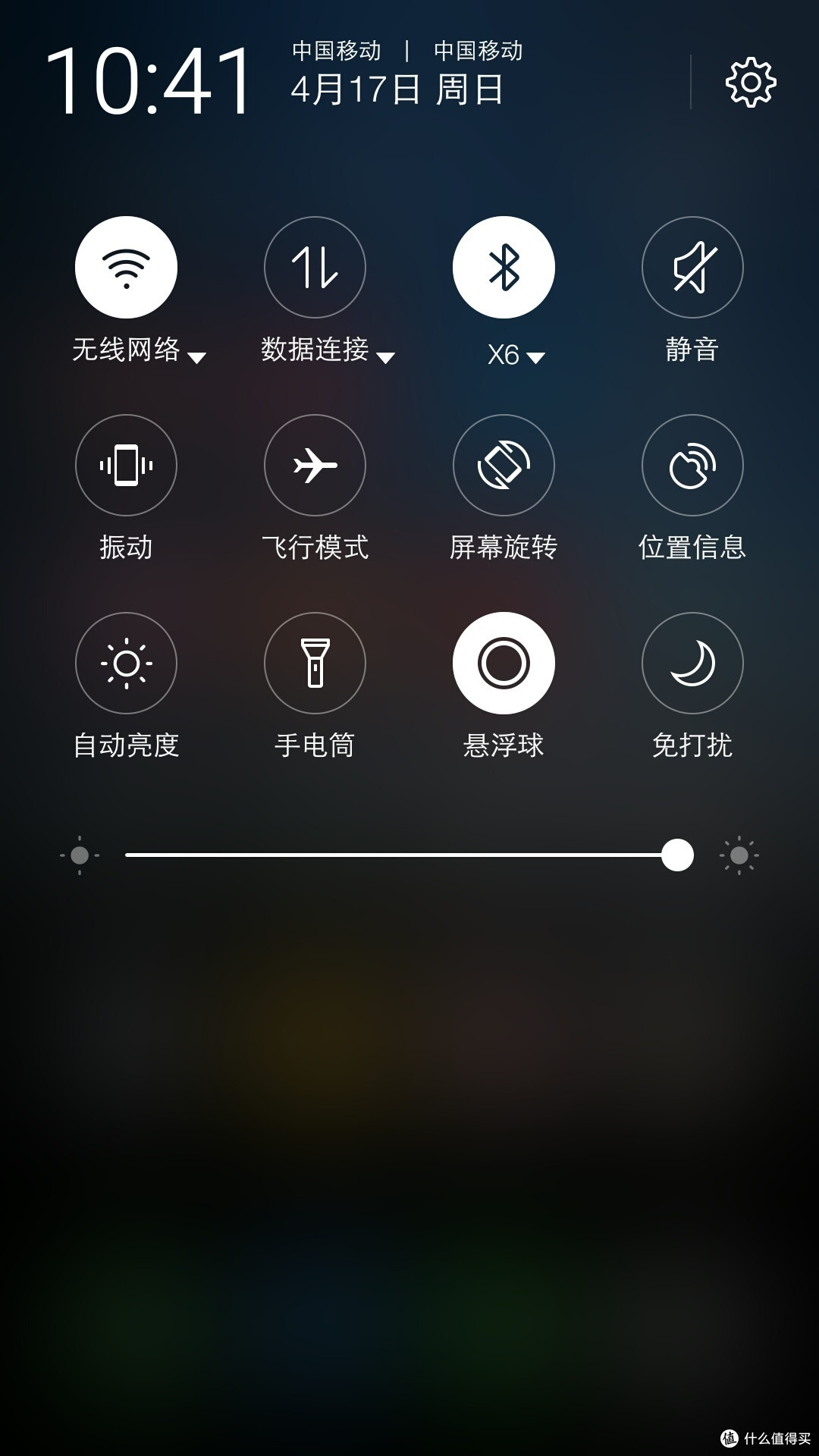Turn off the 无线网络 Wi-Fi toggle
The height and width of the screenshot is (1456, 819).
[x=126, y=267]
